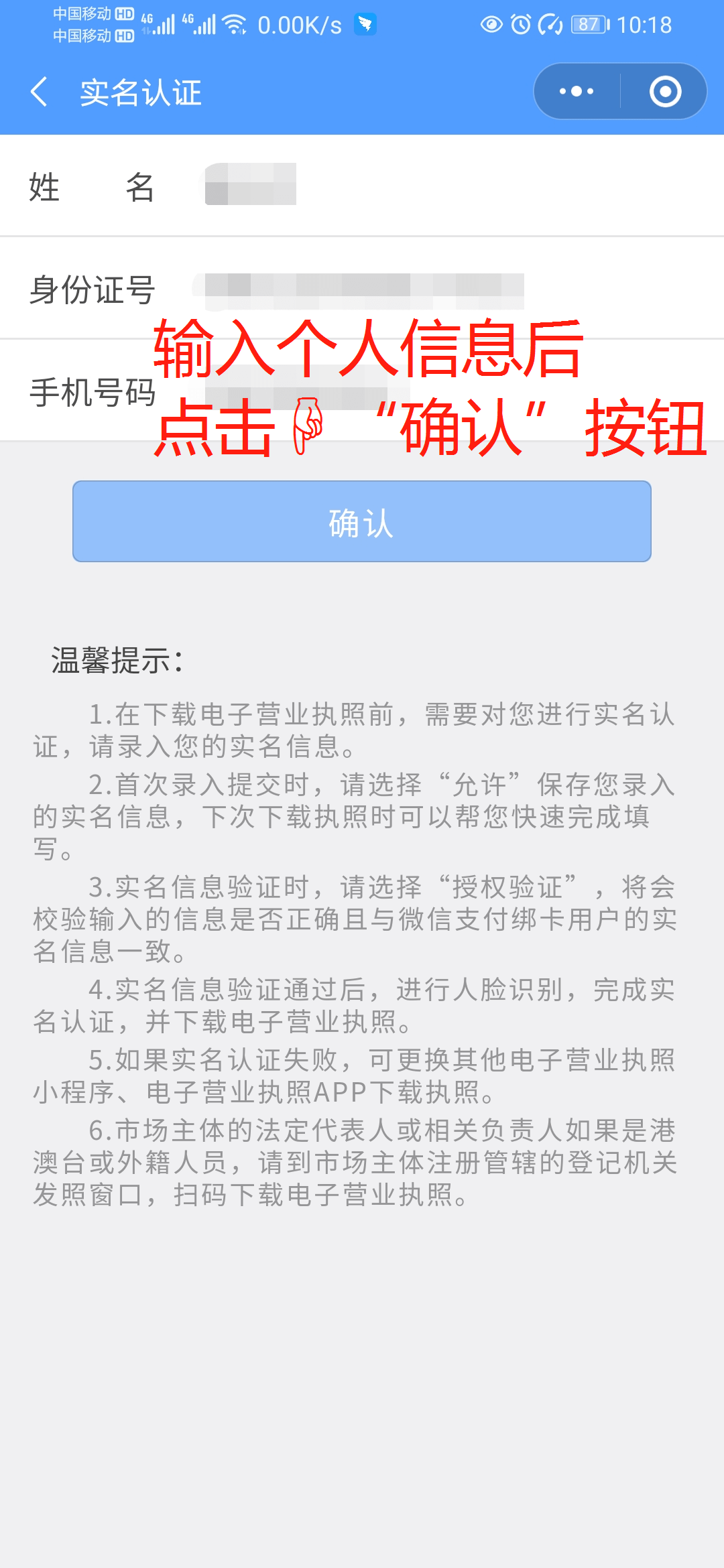The image size is (724, 1568).
Task: Tap the 确认 button to submit
Action: pyautogui.click(x=362, y=521)
